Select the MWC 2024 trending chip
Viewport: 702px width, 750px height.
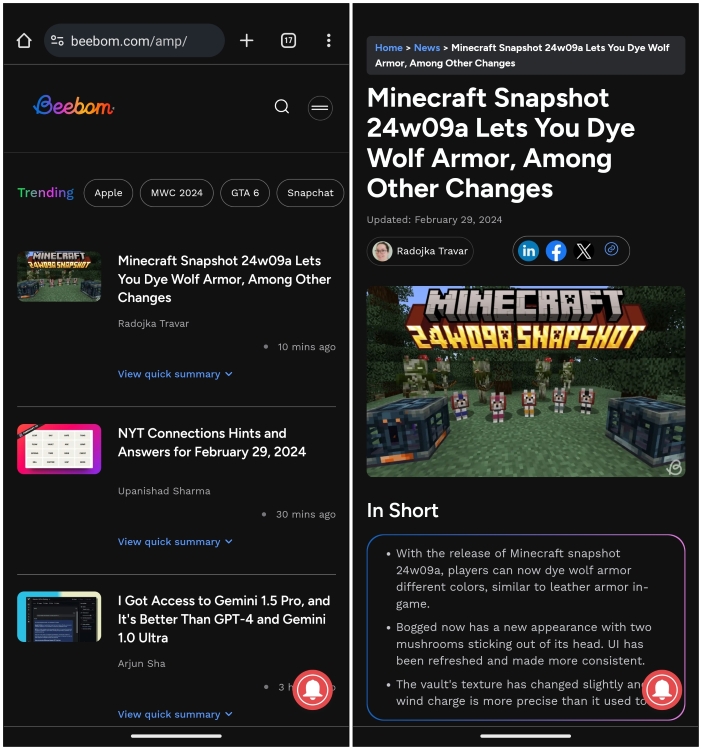tap(177, 193)
